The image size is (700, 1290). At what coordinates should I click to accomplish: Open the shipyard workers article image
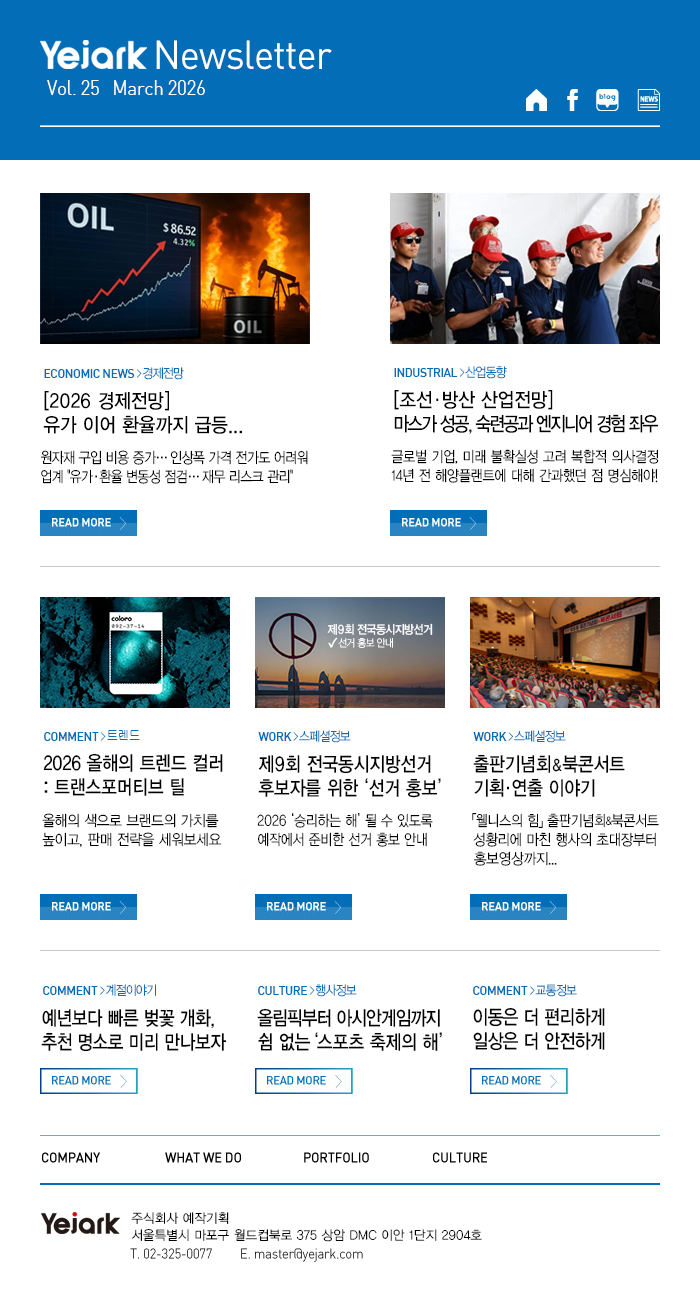[525, 268]
